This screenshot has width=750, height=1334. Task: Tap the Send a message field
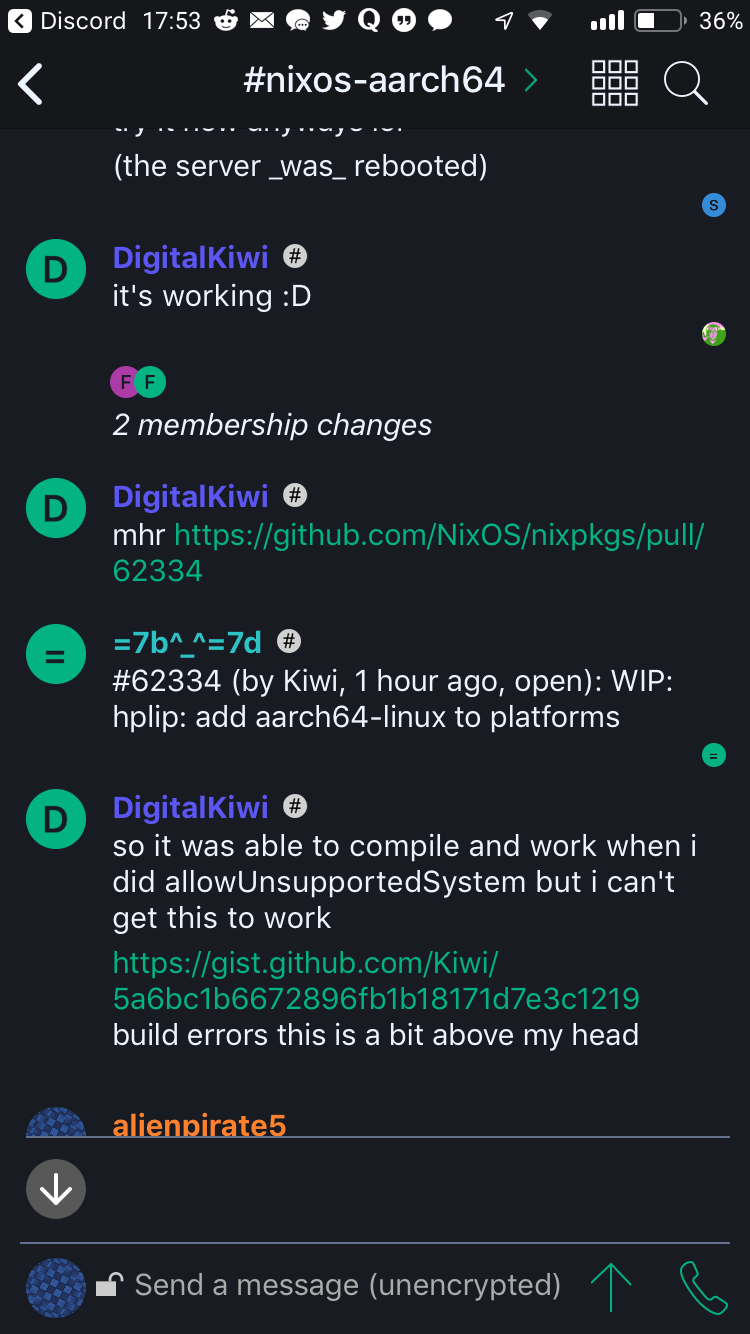pos(347,1285)
